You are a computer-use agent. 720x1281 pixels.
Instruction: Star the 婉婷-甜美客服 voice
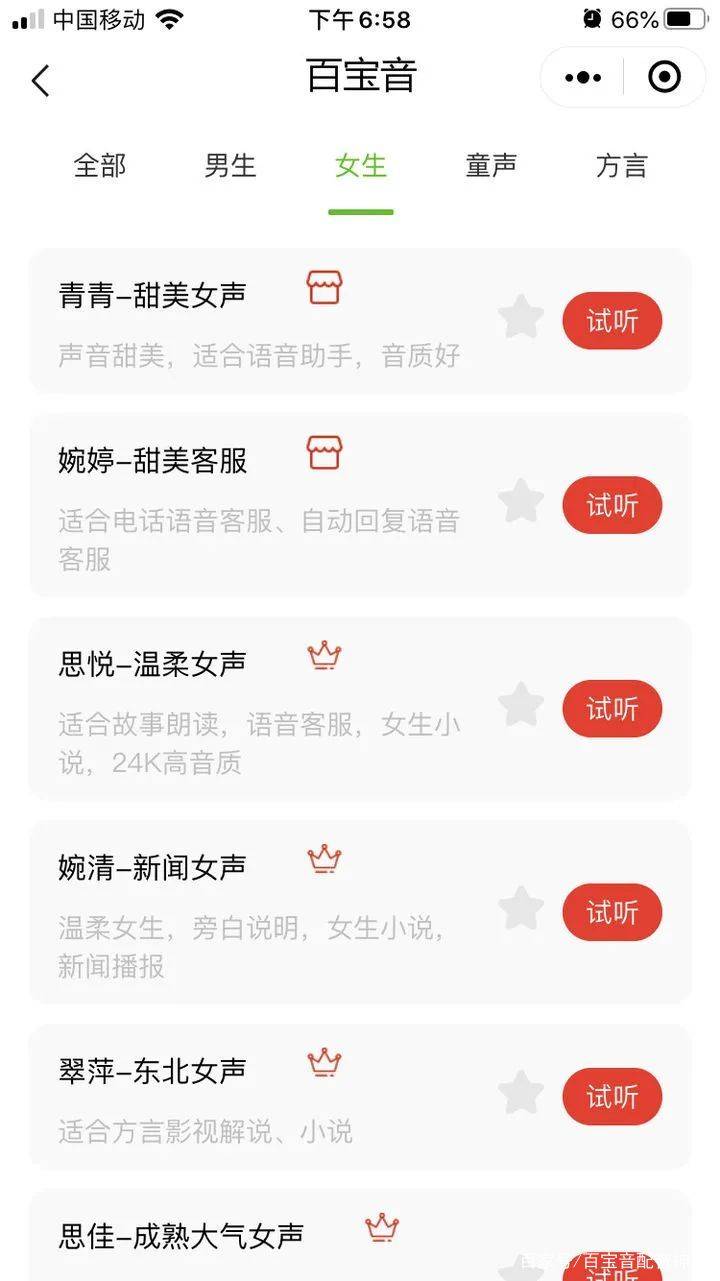(x=521, y=502)
